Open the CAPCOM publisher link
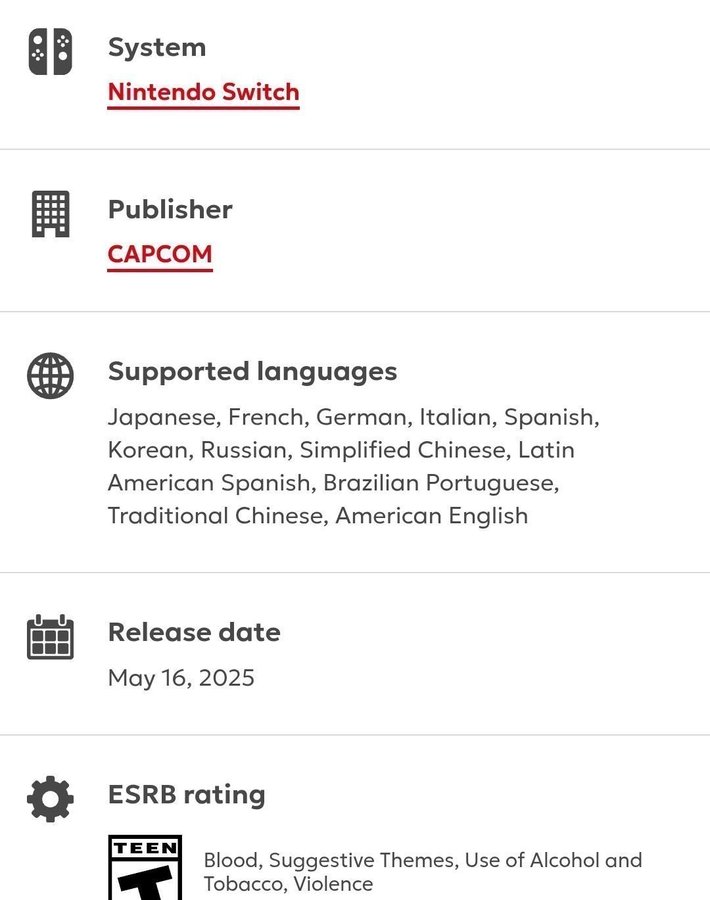Screen dimensions: 710x900 click(160, 254)
